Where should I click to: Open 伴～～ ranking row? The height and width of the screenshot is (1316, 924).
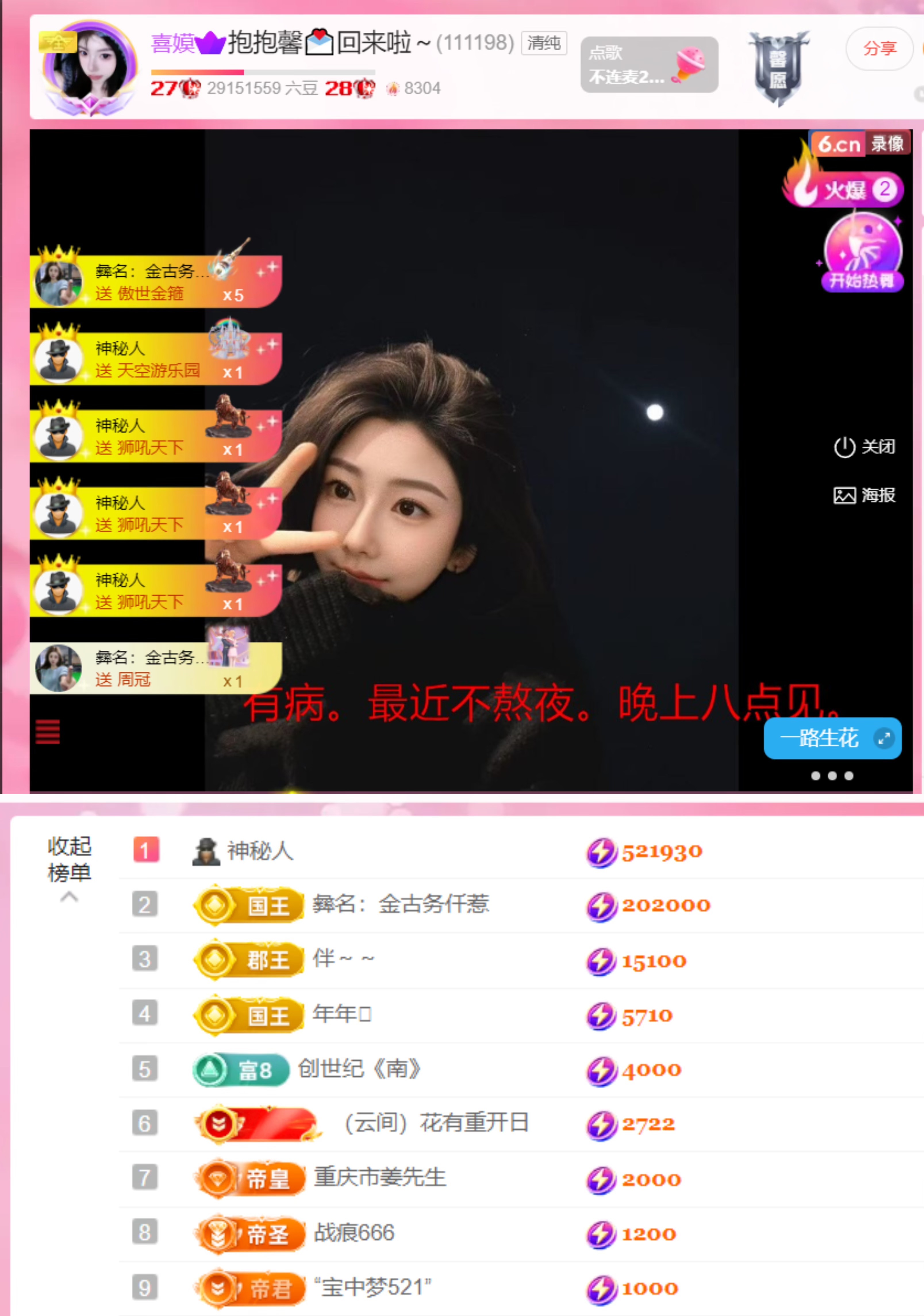point(343,958)
